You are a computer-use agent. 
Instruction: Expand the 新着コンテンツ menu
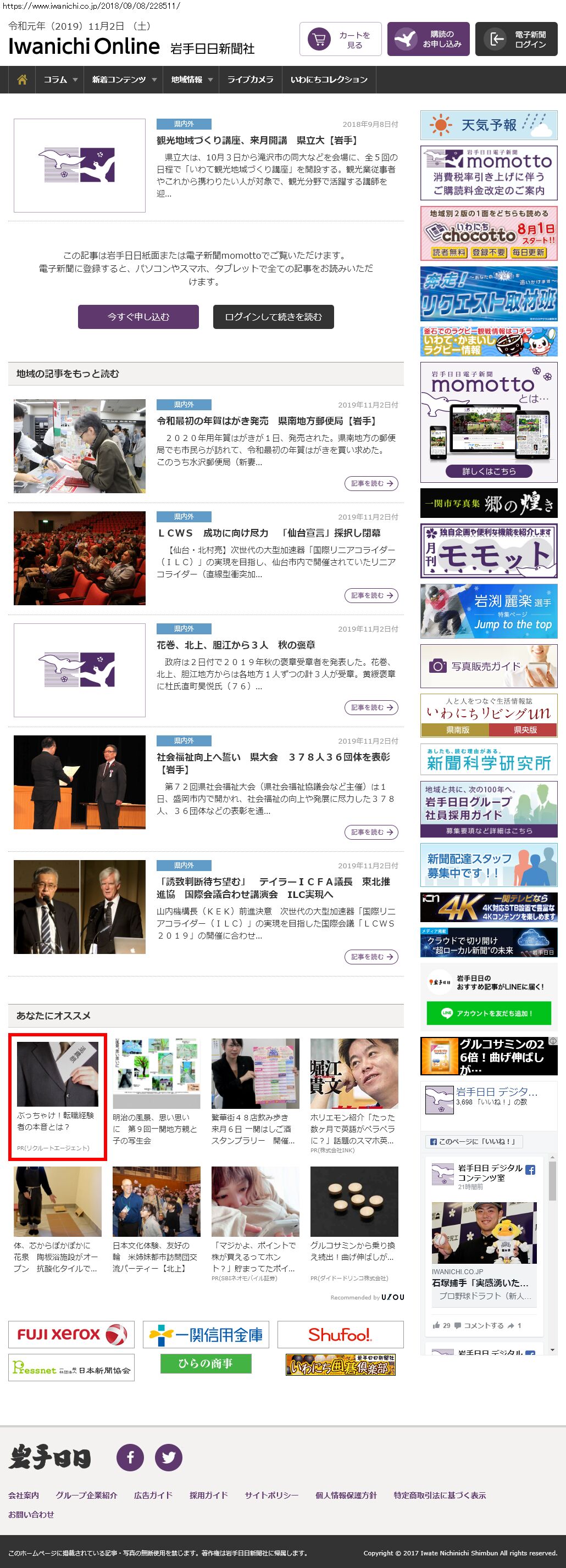click(124, 80)
